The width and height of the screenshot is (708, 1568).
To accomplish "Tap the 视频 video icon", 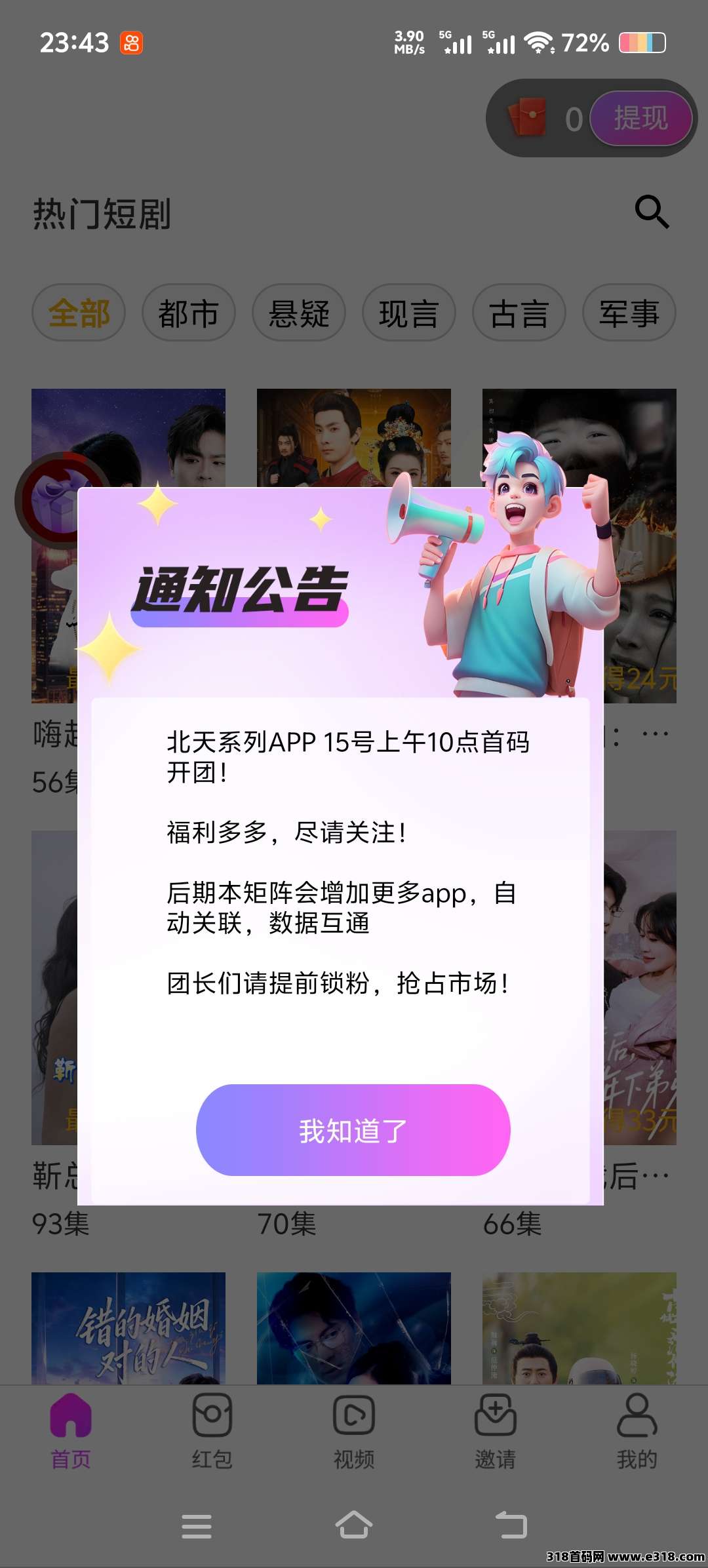I will click(353, 1417).
